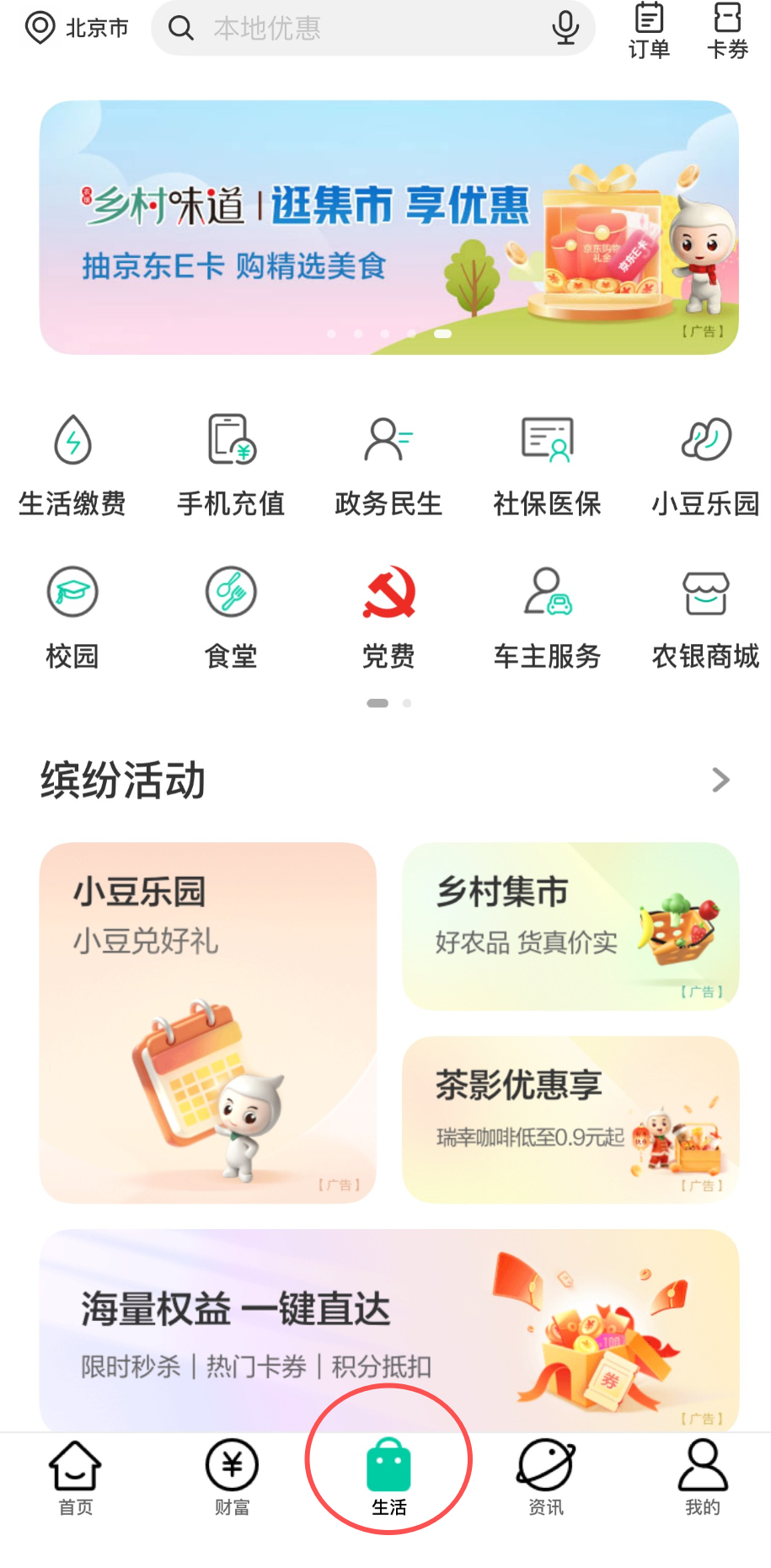Open the city selector showing 北京市
Viewport: 771px width, 1568px height.
pyautogui.click(x=76, y=27)
